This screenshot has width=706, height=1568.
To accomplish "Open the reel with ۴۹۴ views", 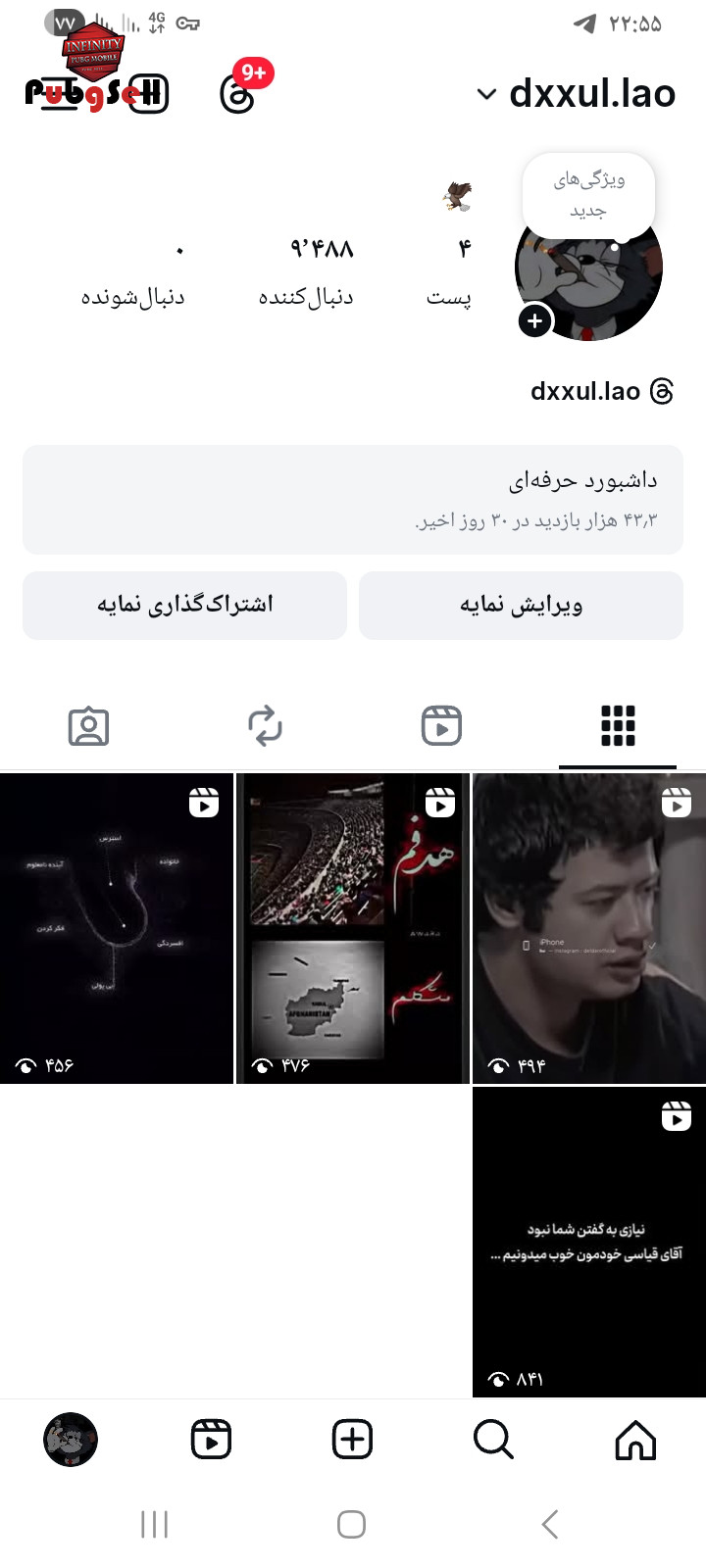I will click(x=588, y=928).
